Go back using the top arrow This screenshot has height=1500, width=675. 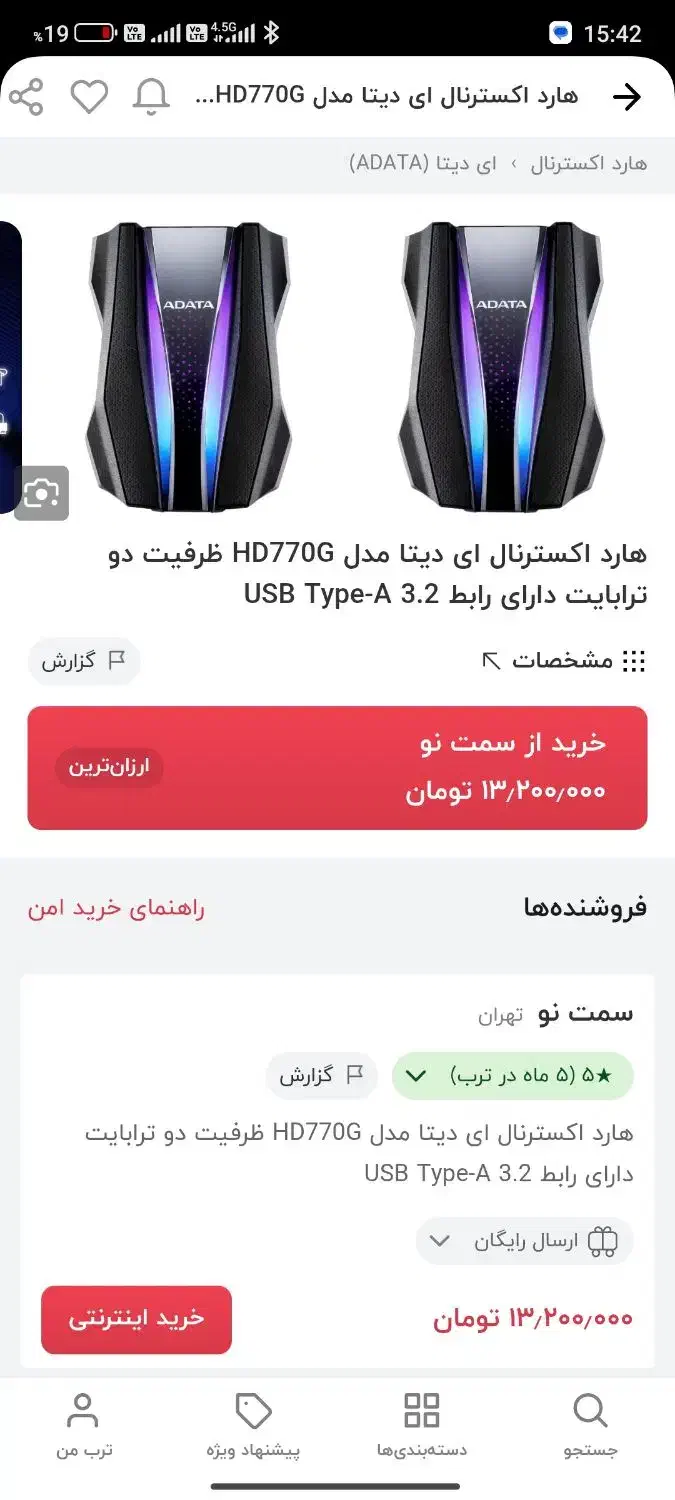pos(626,97)
